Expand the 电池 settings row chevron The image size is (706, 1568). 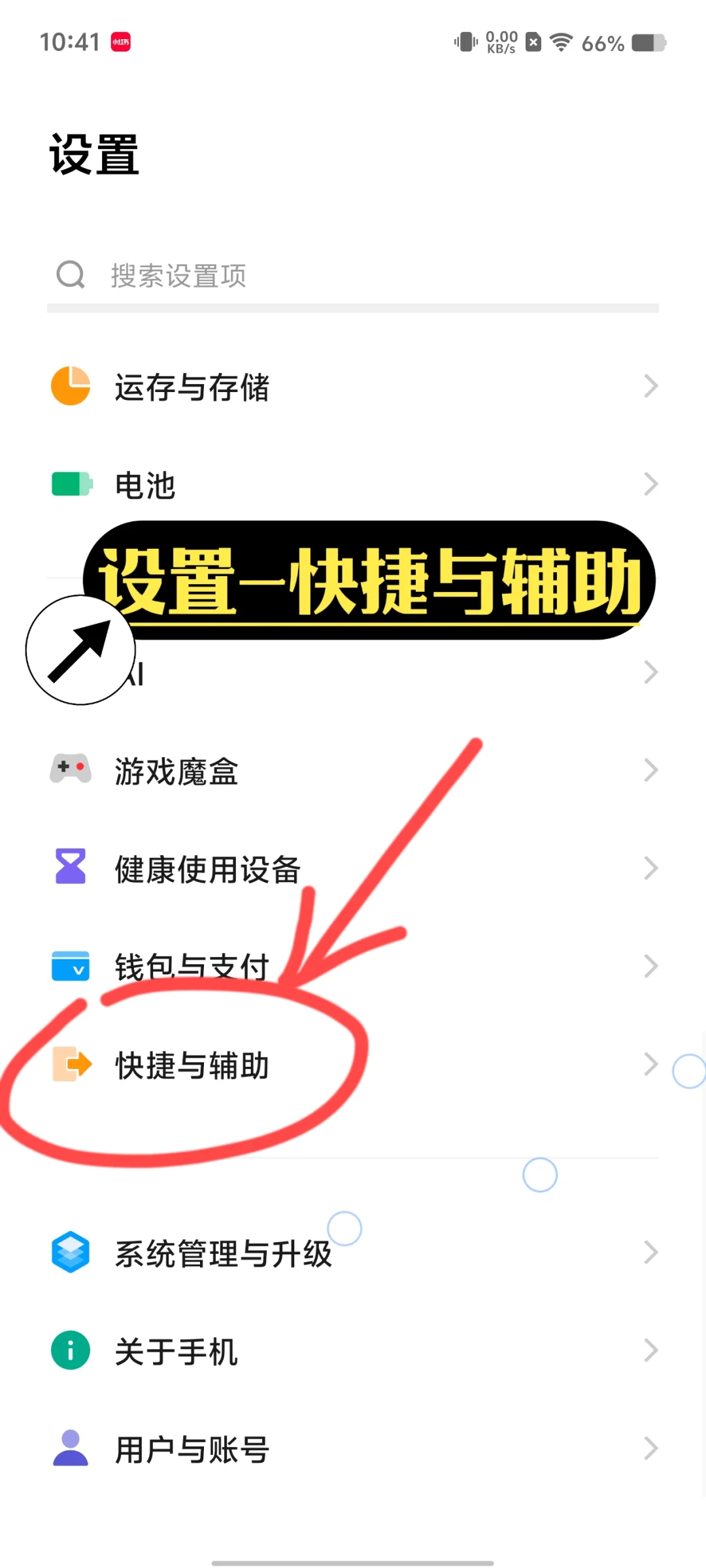click(652, 484)
